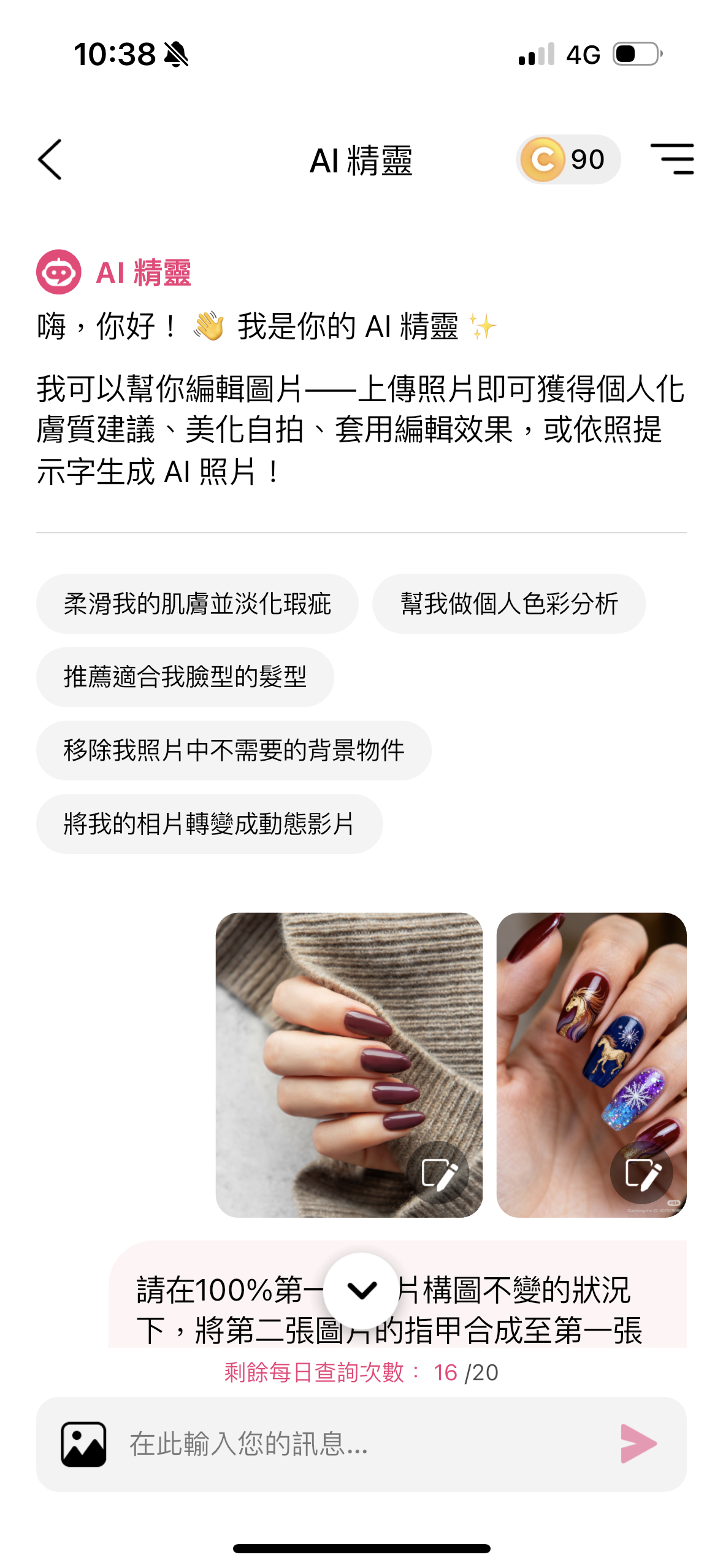Choose suggestion 移除我照片中不需要的背景物件
The image size is (723, 1568).
click(234, 750)
